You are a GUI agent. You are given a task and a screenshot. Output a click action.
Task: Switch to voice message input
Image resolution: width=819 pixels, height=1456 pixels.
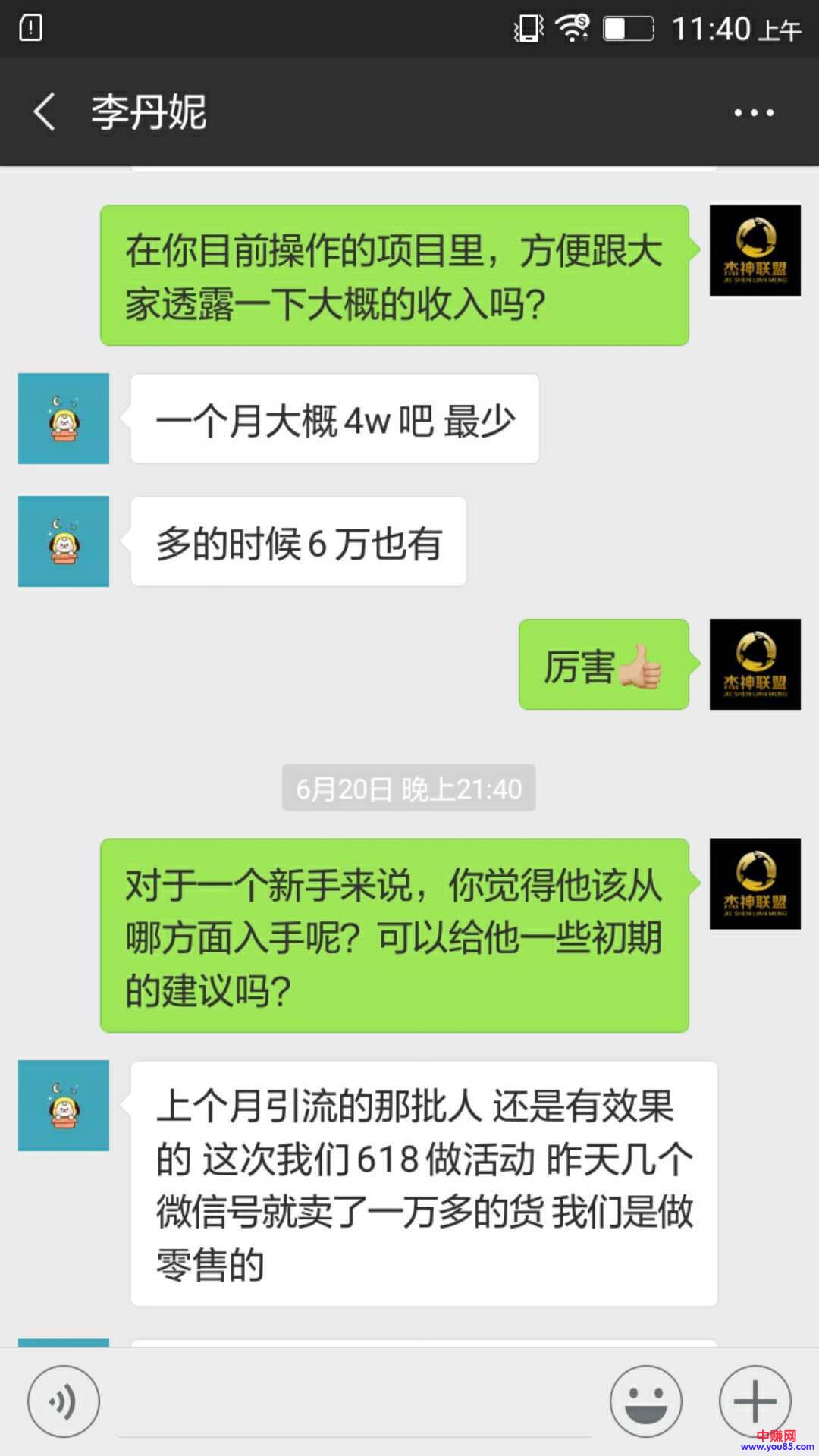pos(64,1401)
